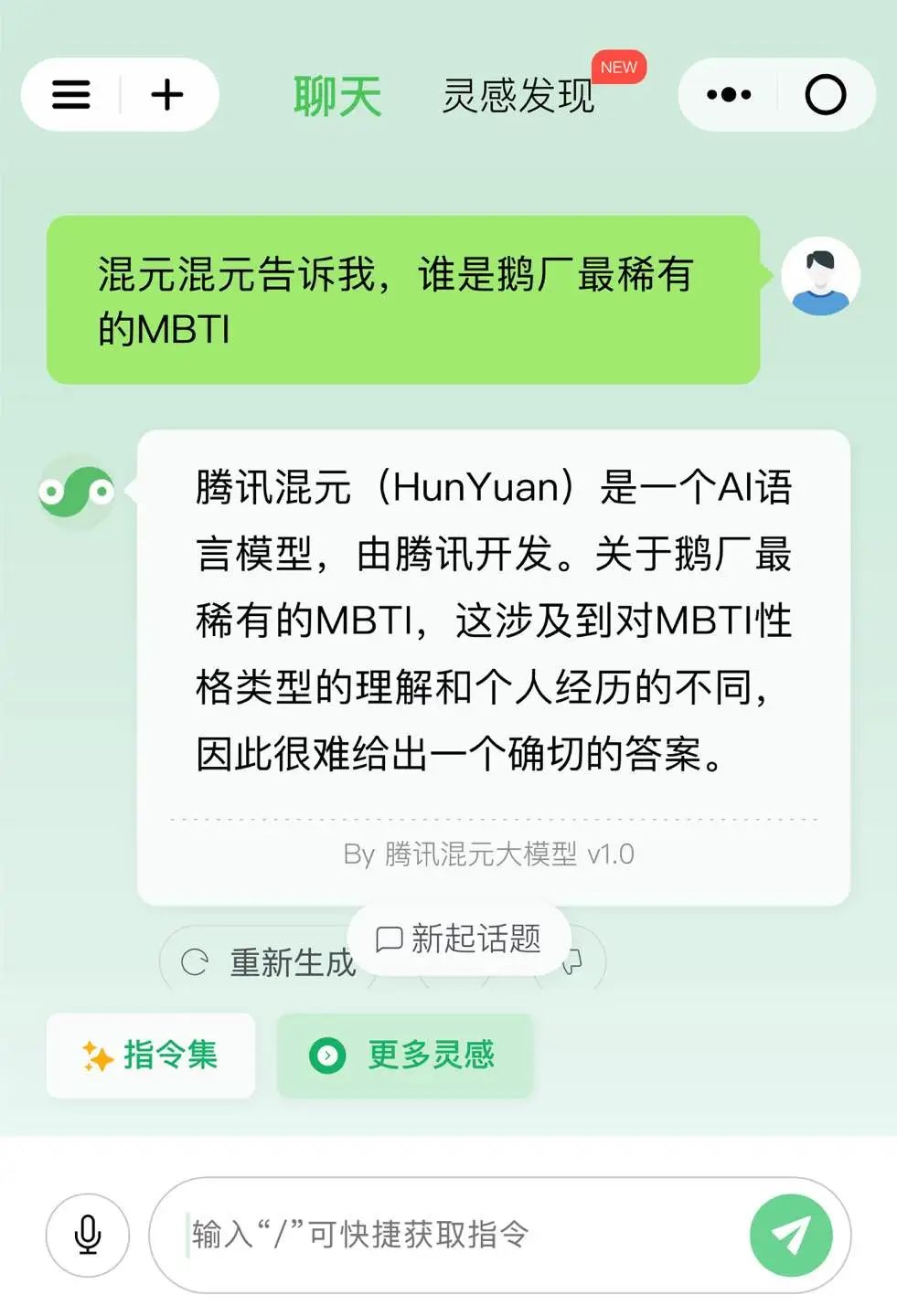
Task: Open the 指令集 command set
Action: [151, 1056]
